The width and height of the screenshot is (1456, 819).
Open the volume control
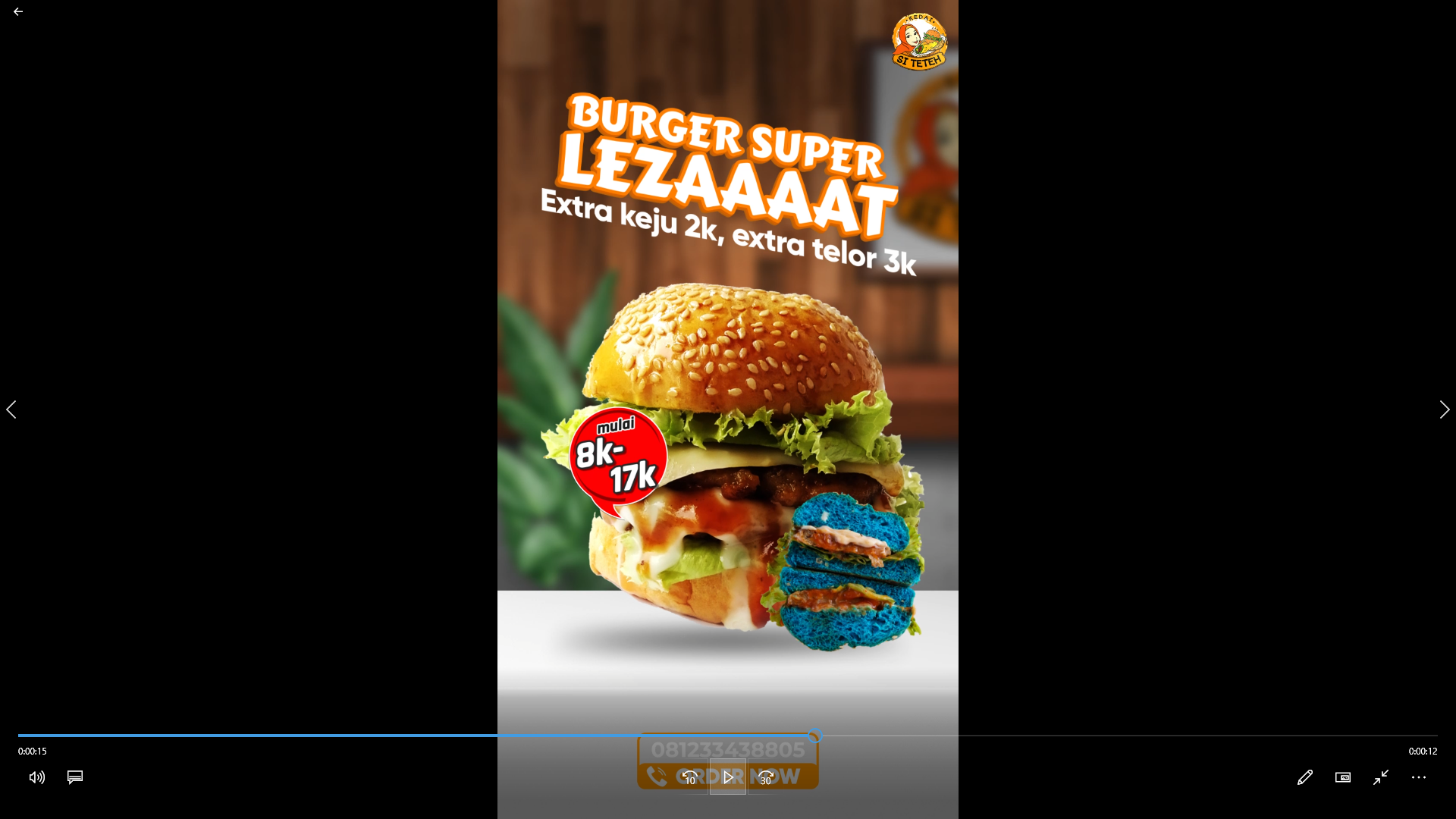(x=37, y=777)
